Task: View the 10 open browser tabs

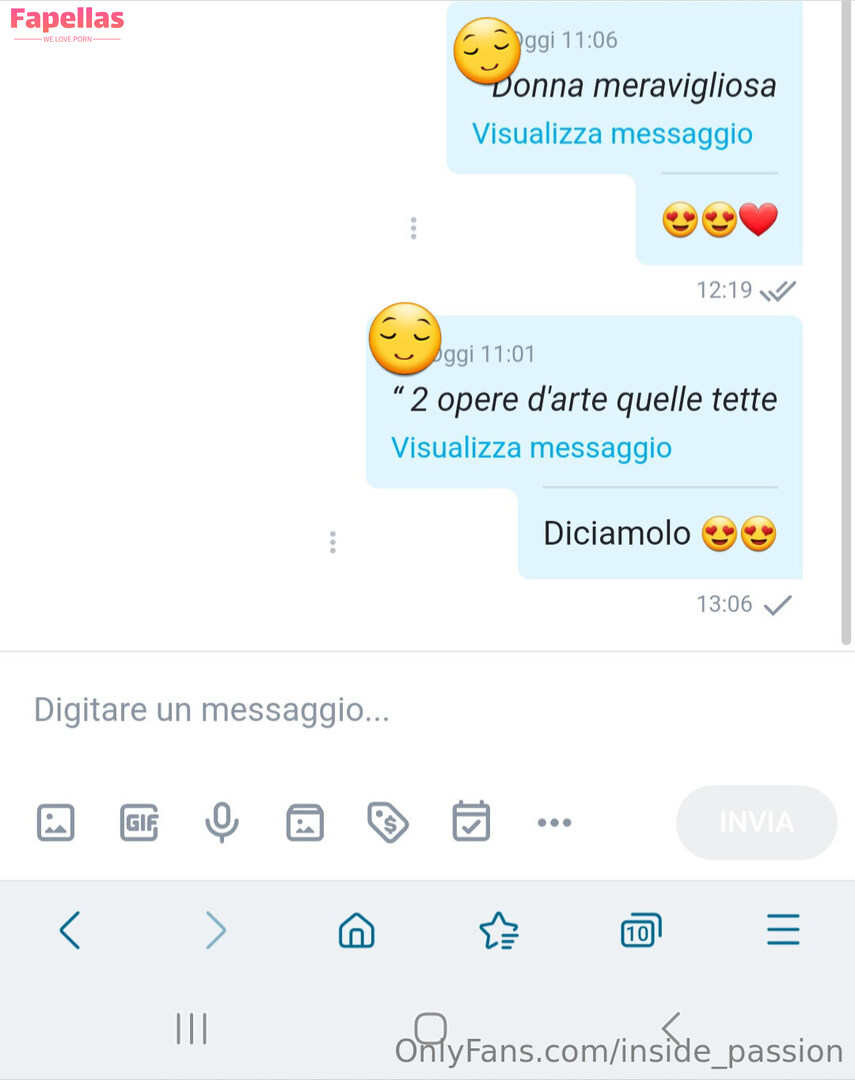Action: tap(640, 931)
